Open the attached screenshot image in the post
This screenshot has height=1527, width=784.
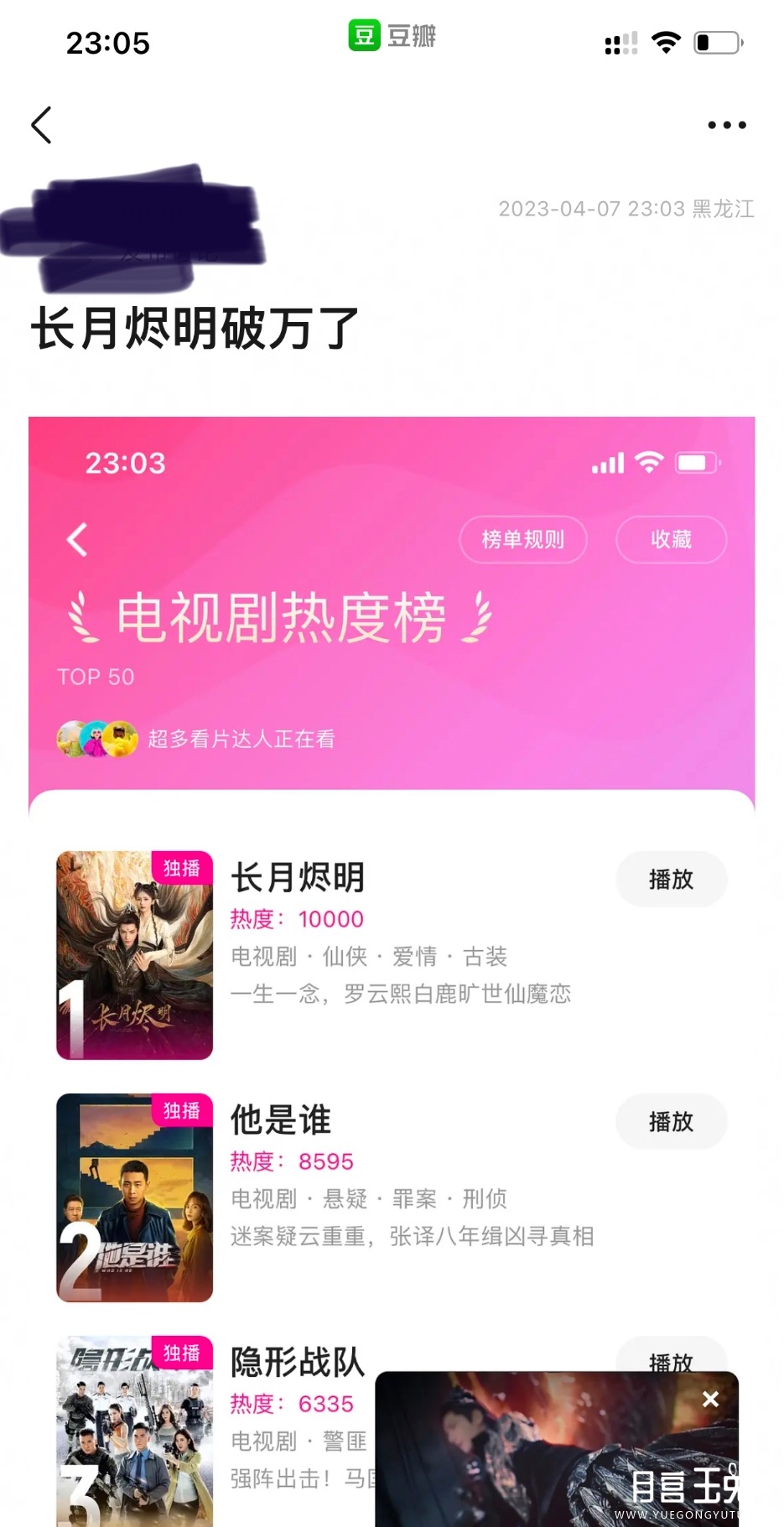[x=392, y=922]
